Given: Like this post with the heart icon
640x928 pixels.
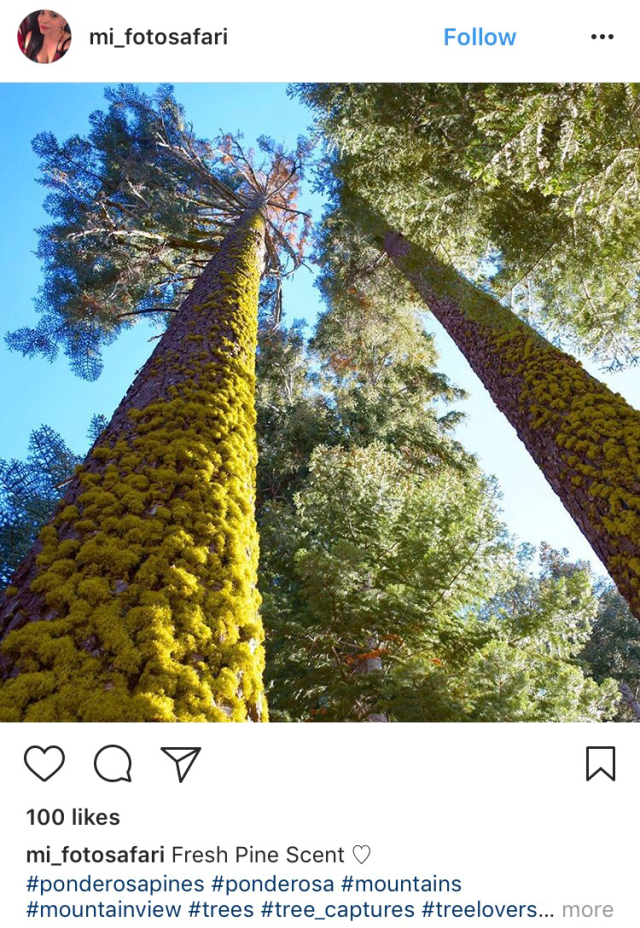Looking at the screenshot, I should tap(44, 764).
